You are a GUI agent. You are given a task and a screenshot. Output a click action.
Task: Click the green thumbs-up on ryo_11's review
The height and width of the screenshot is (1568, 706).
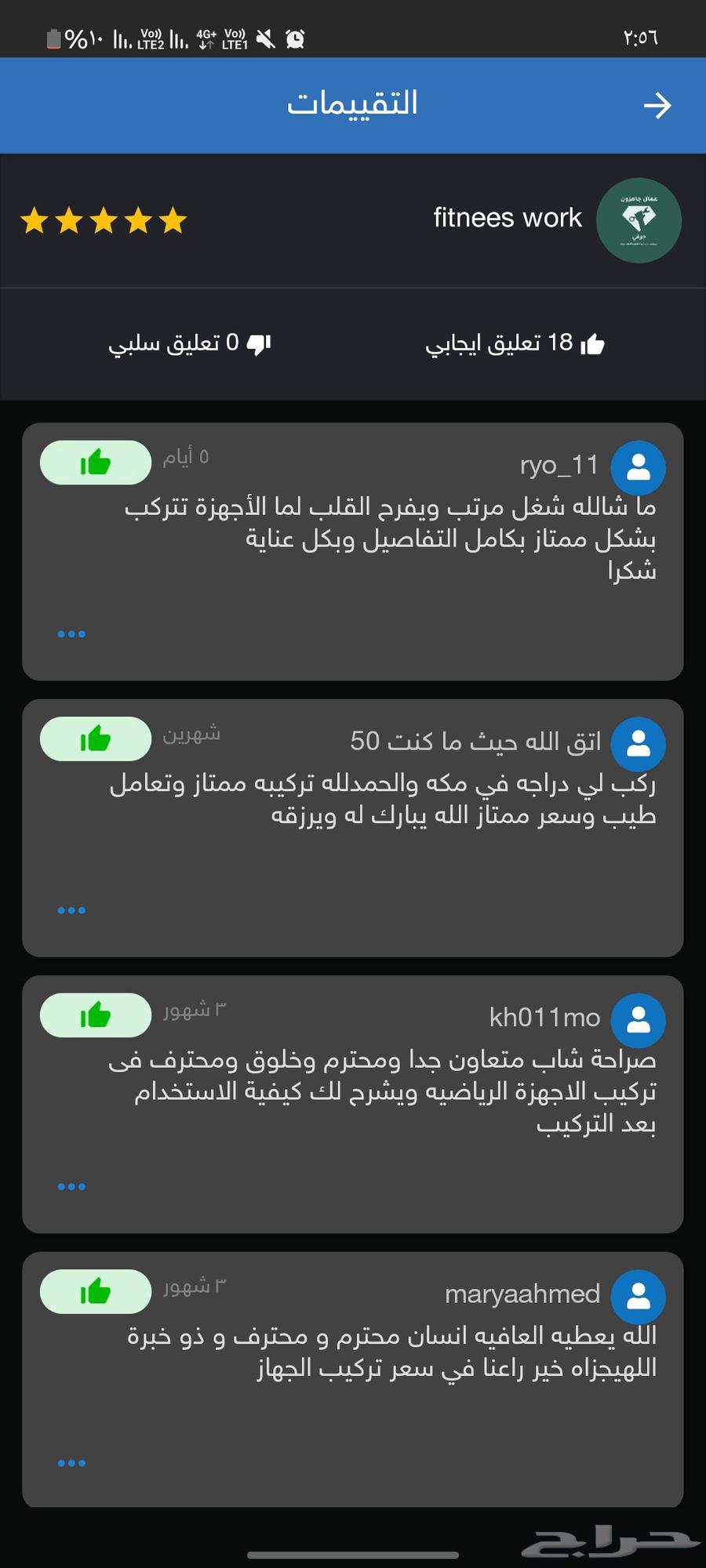click(96, 462)
